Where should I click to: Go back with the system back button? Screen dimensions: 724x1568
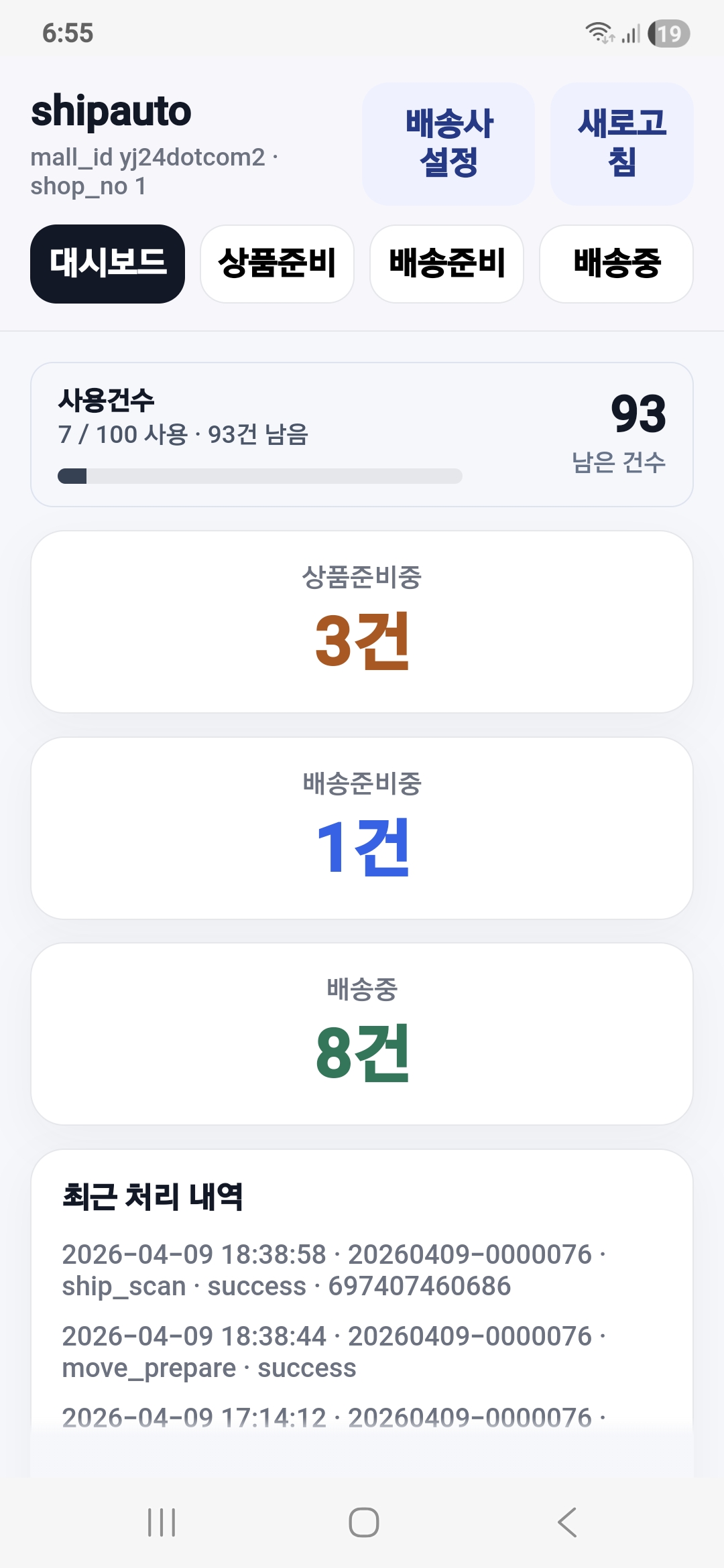point(567,1522)
